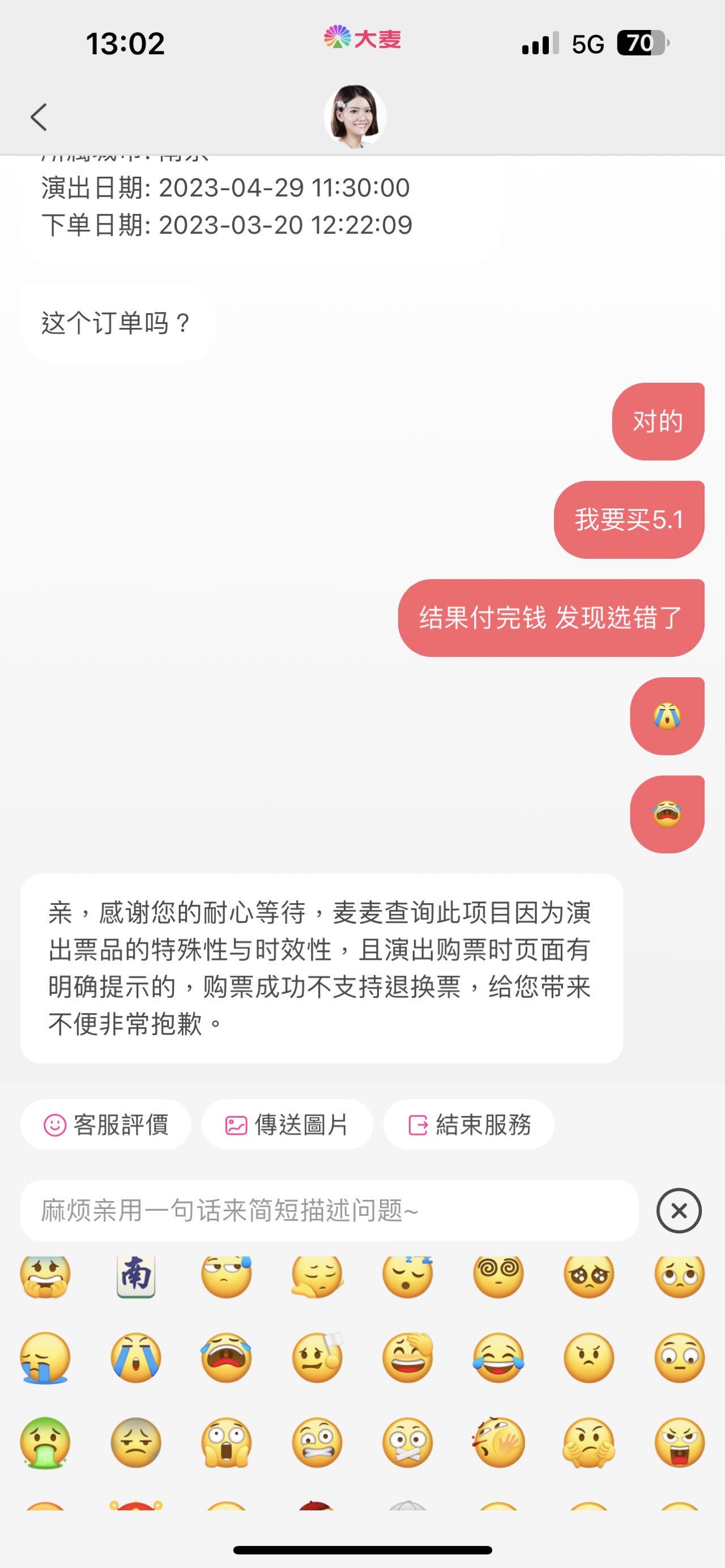This screenshot has height=1568, width=725.
Task: Pick the loudly crying emoji with streaming tears
Action: click(136, 1358)
